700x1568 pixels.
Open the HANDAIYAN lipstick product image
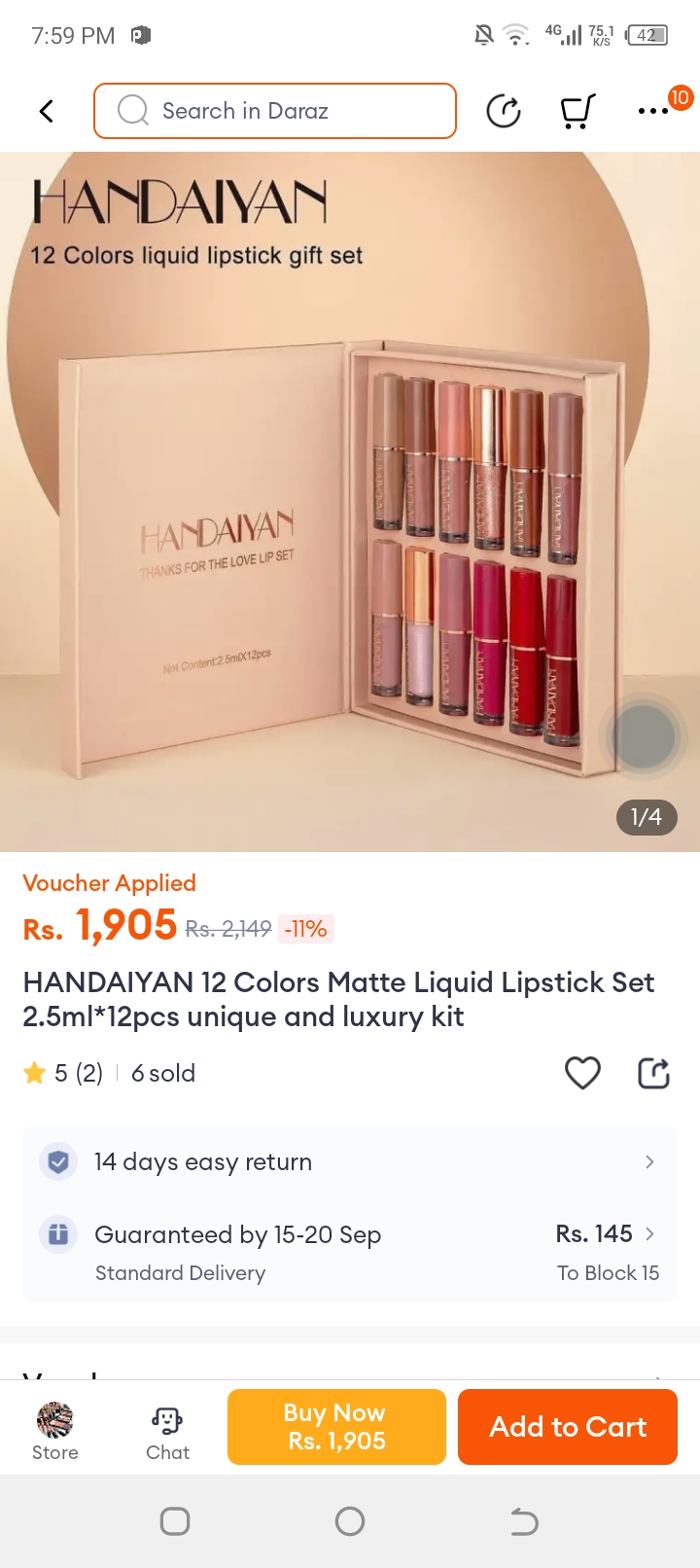coord(350,501)
